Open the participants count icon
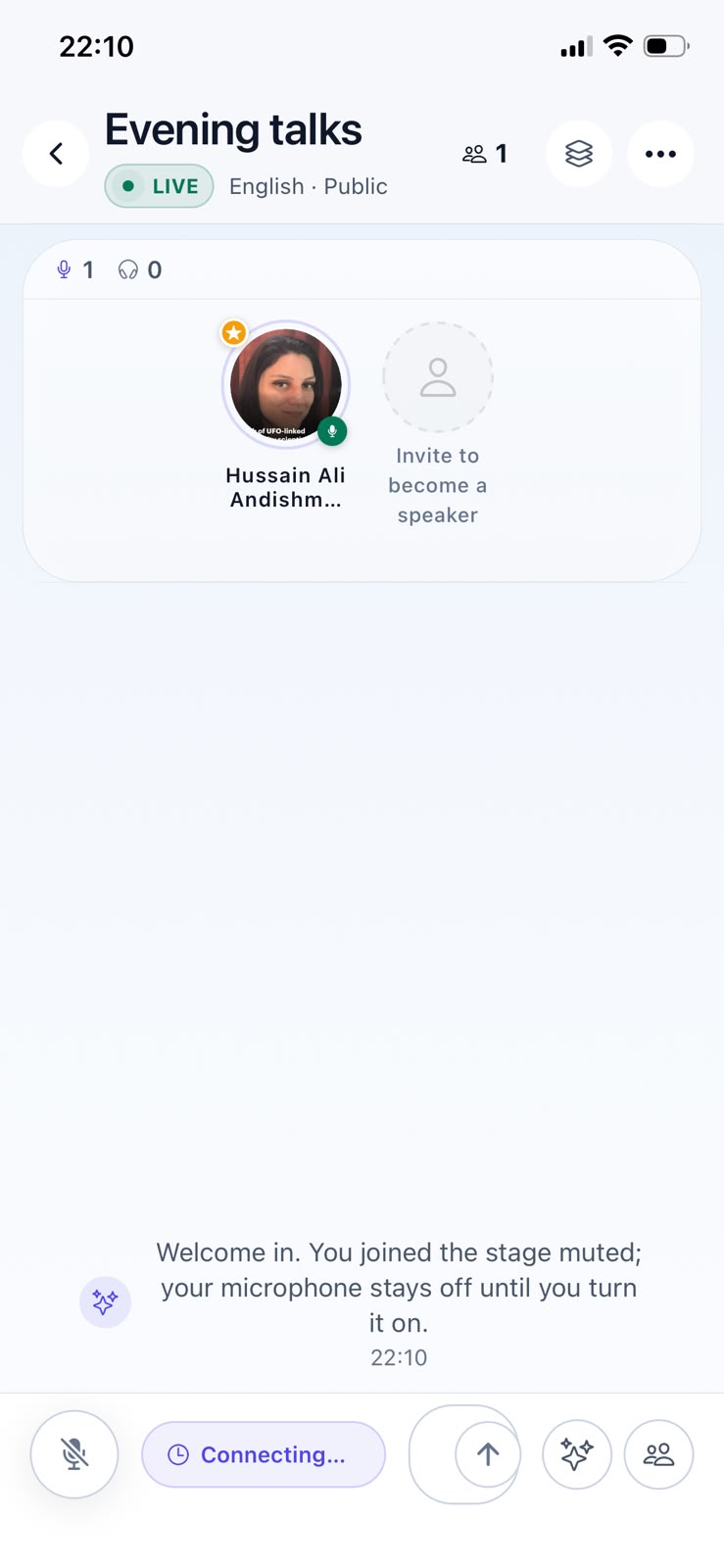This screenshot has width=724, height=1568. (485, 154)
